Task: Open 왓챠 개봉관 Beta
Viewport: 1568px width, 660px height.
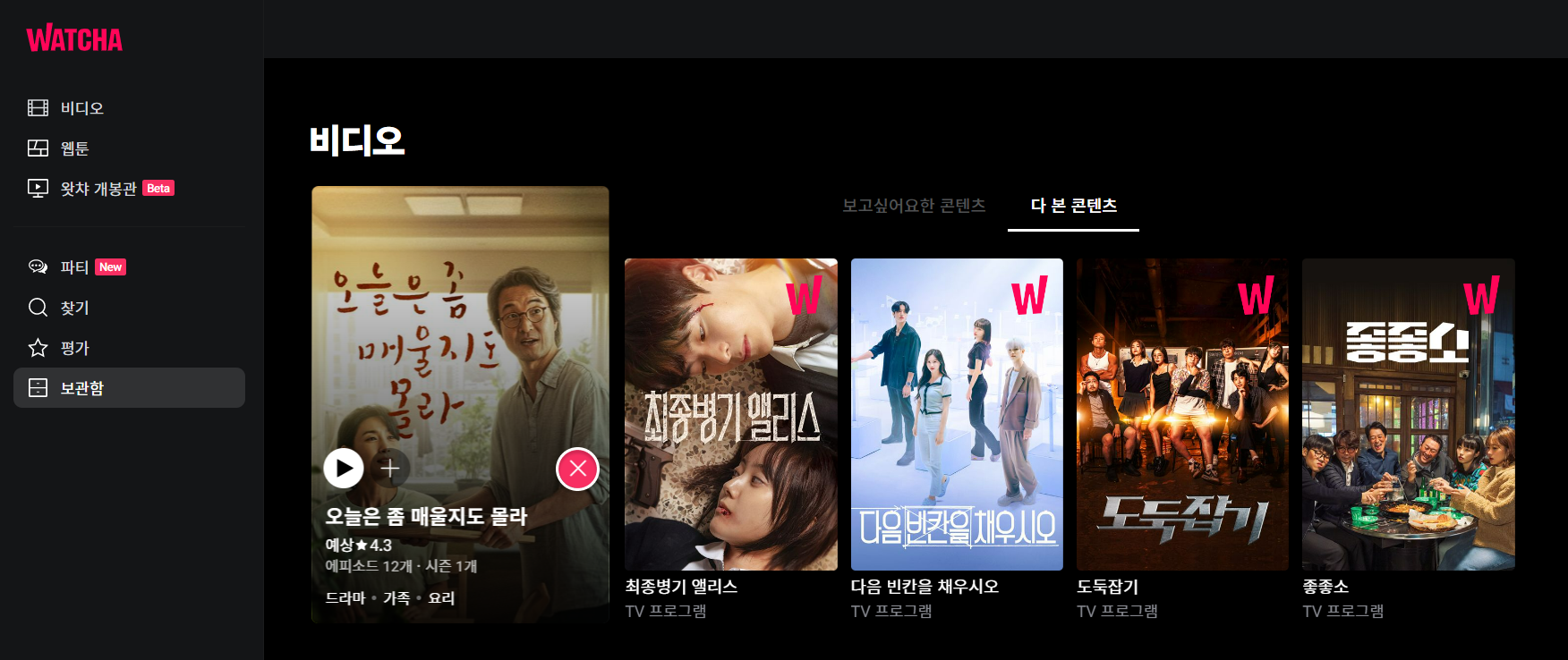Action: [98, 189]
